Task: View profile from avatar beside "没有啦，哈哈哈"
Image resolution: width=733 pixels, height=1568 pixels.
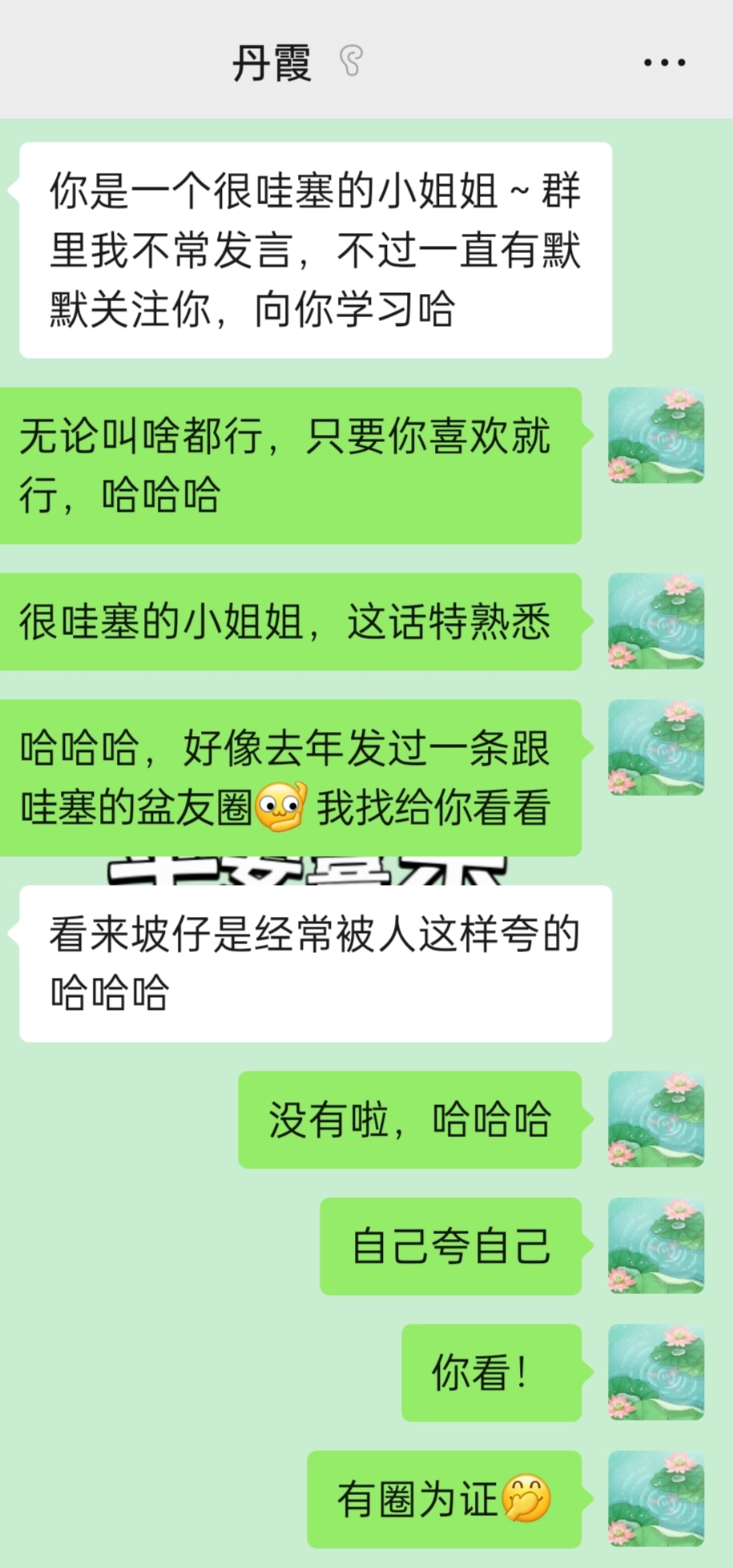Action: pyautogui.click(x=656, y=1119)
